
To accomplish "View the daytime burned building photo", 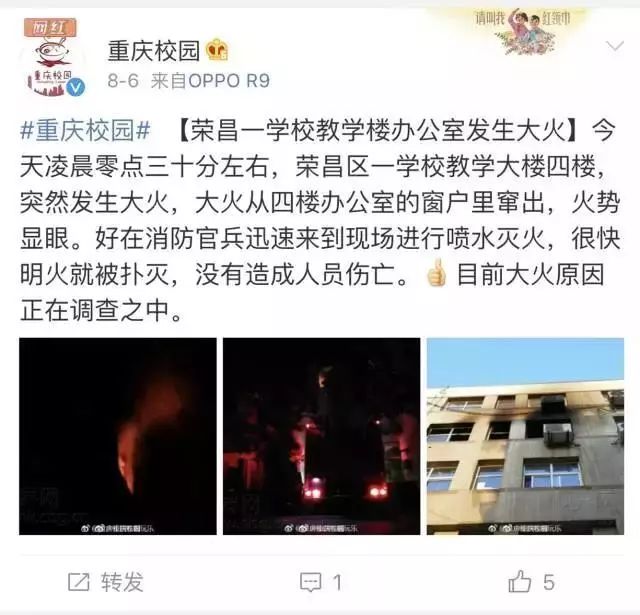I will 525,435.
